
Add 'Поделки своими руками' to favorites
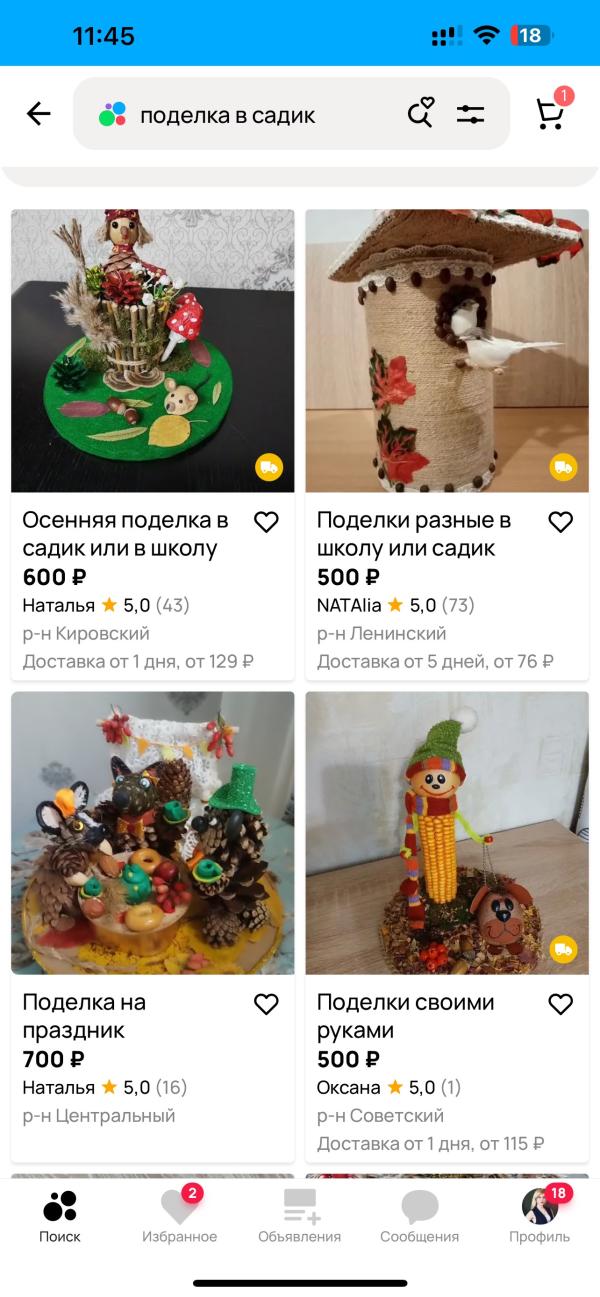(561, 1004)
